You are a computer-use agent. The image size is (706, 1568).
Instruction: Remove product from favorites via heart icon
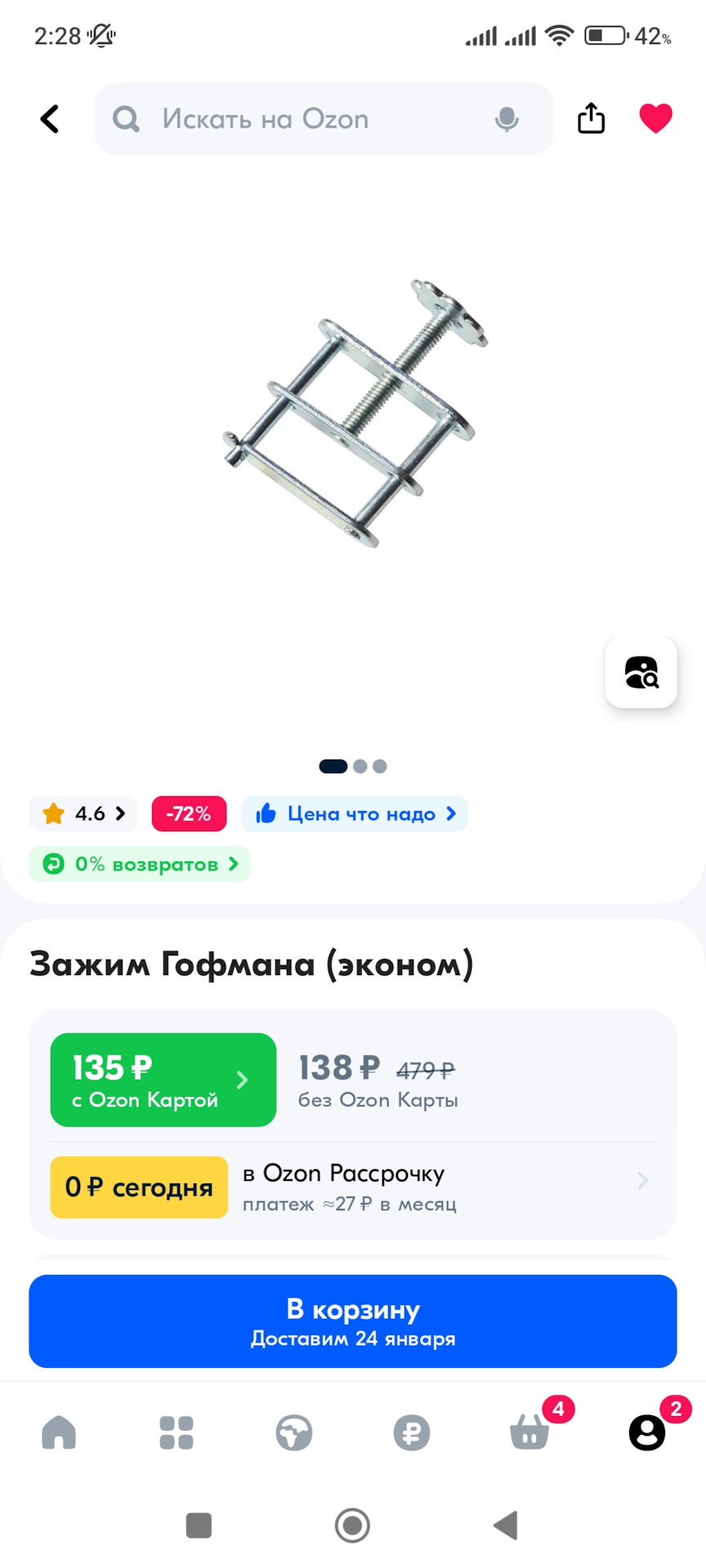click(655, 118)
